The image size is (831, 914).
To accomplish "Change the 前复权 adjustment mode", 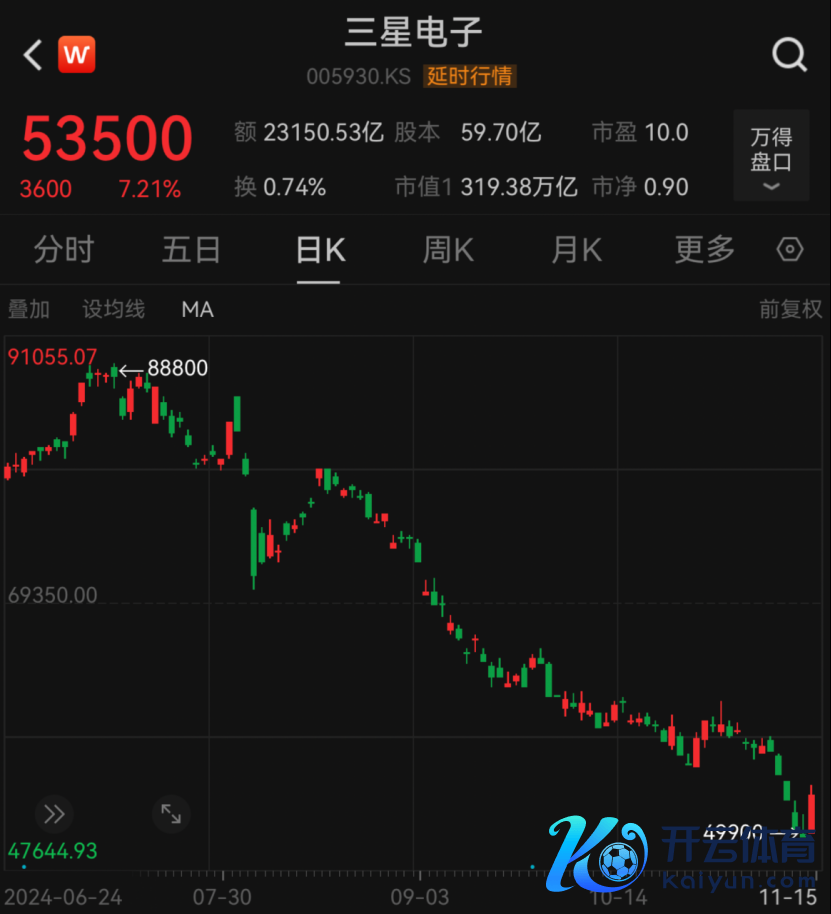I will click(x=790, y=310).
